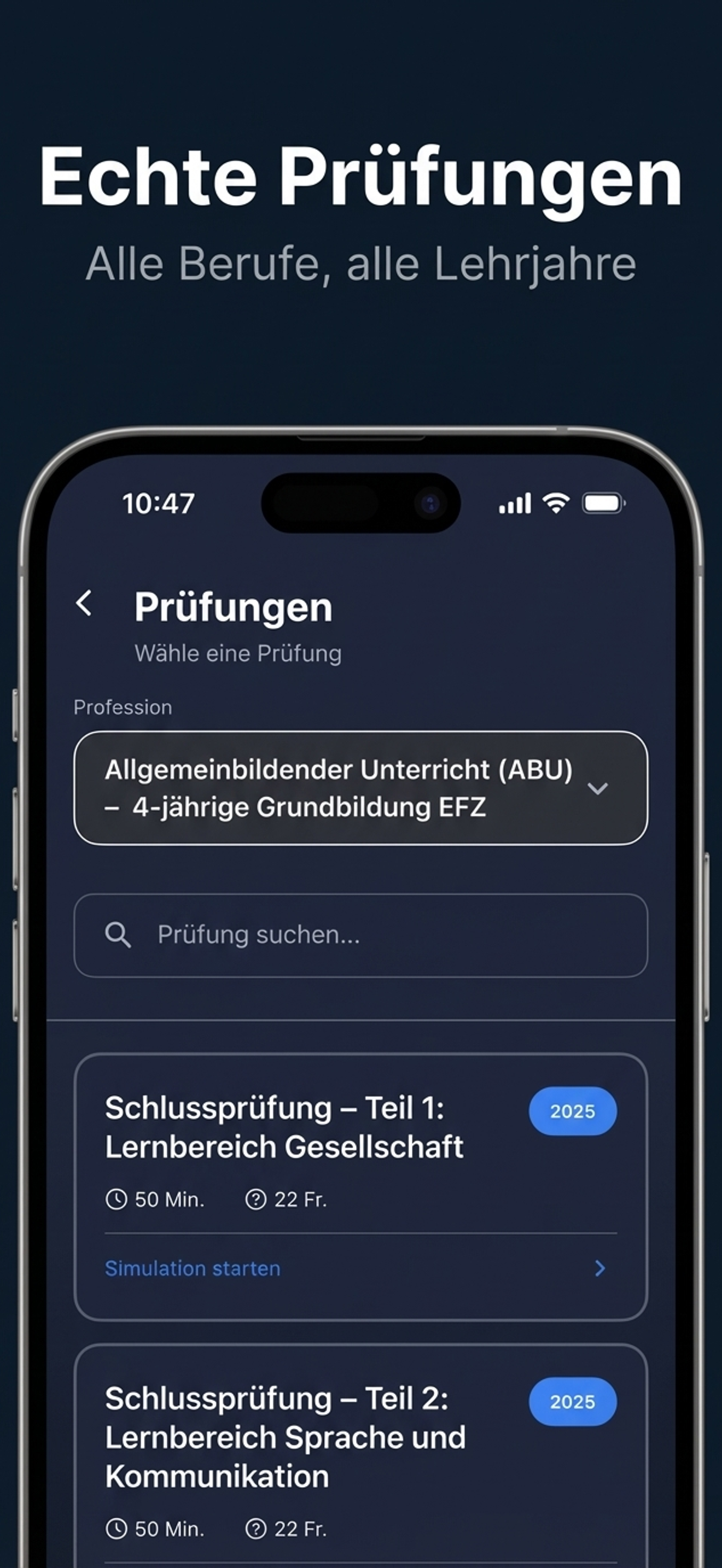Click the search magnifier icon
This screenshot has width=722, height=1568.
pyautogui.click(x=119, y=935)
